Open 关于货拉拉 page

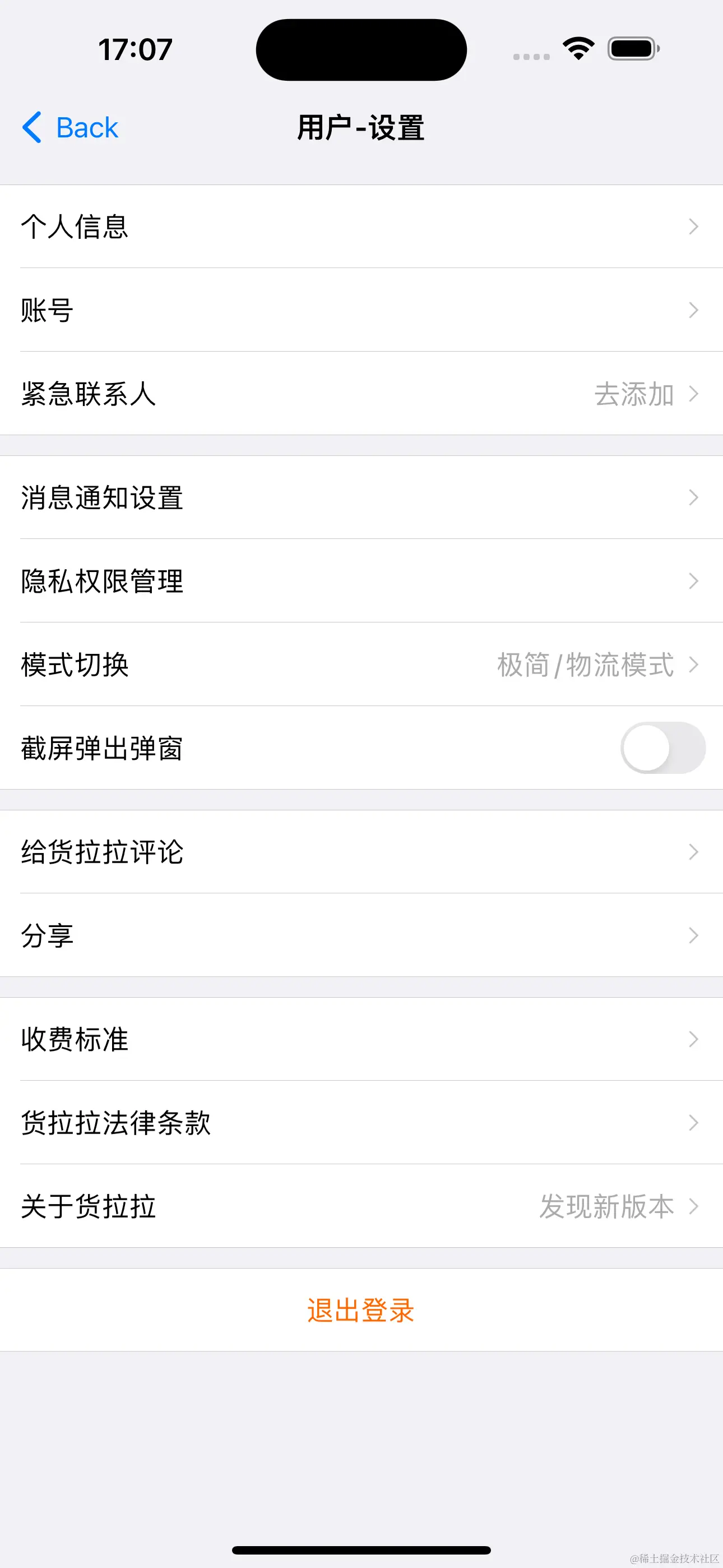[361, 1206]
